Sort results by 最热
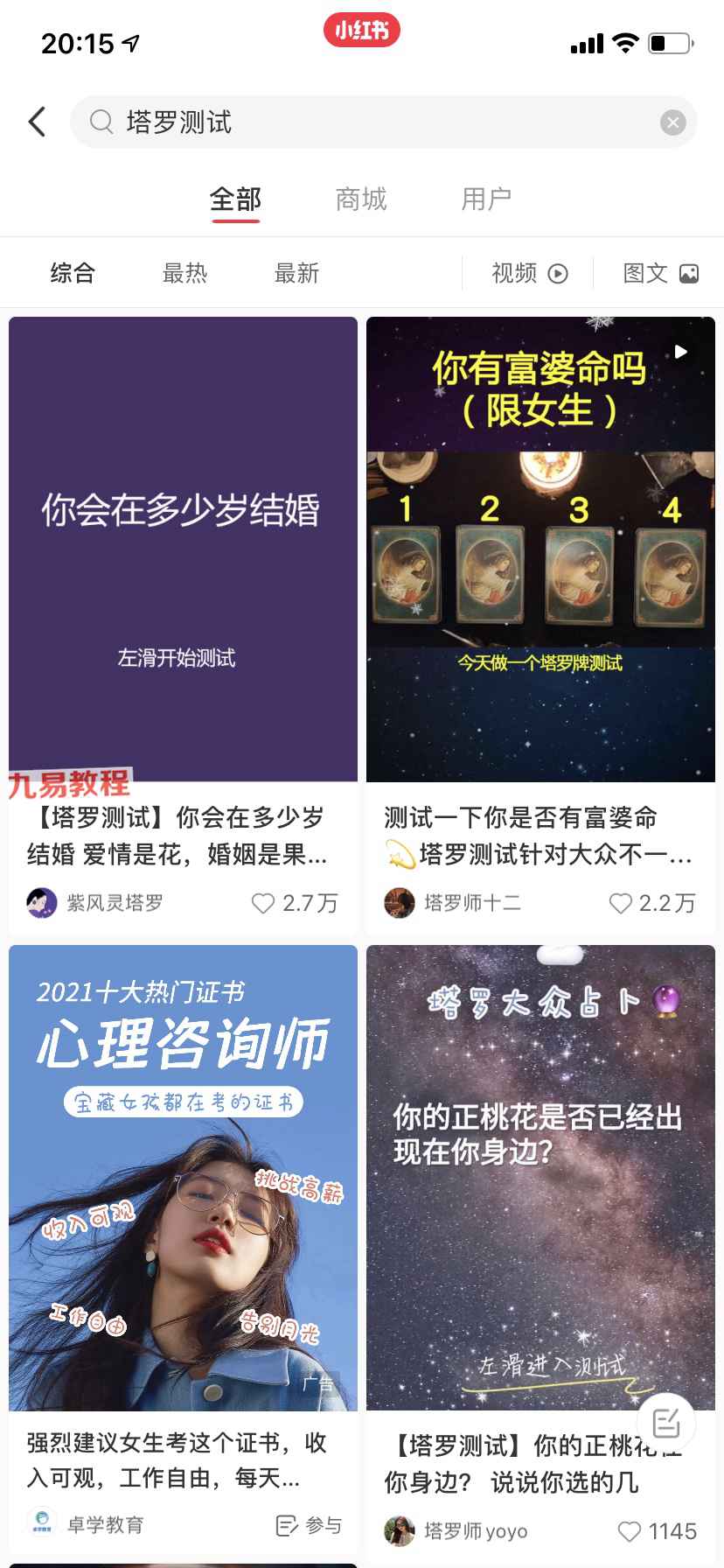724x1568 pixels. tap(184, 274)
